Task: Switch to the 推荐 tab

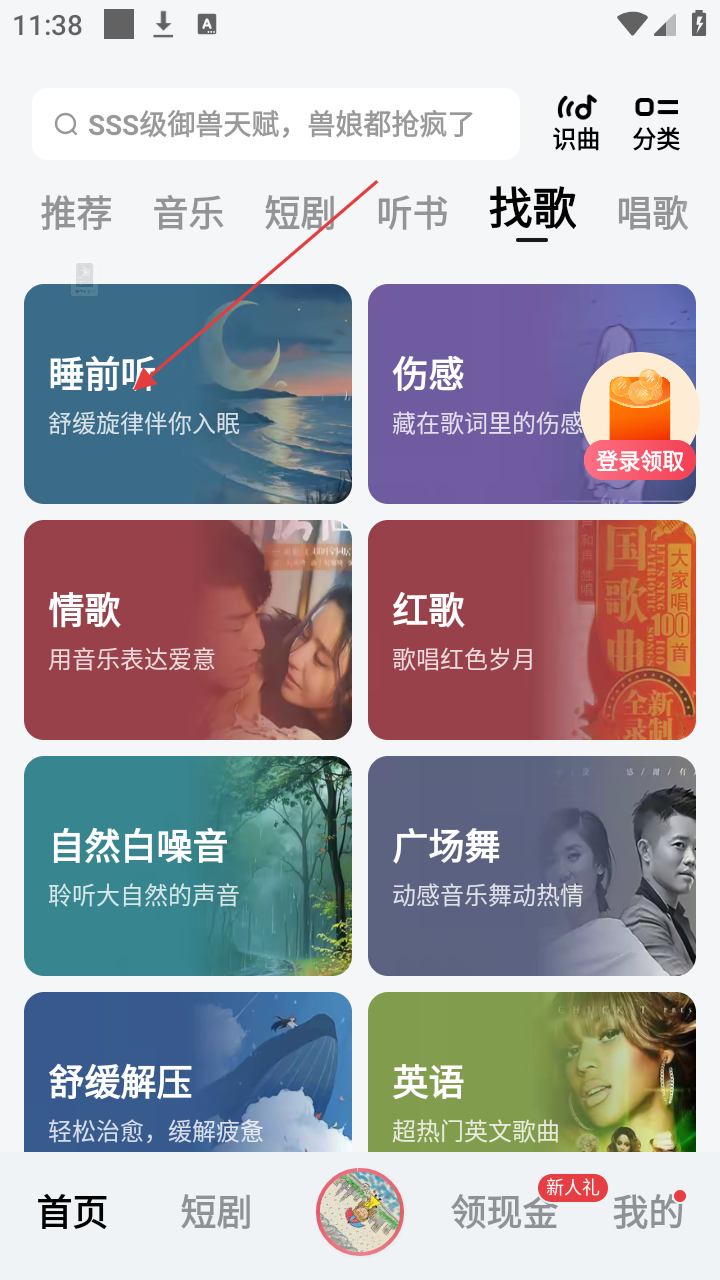Action: coord(76,213)
